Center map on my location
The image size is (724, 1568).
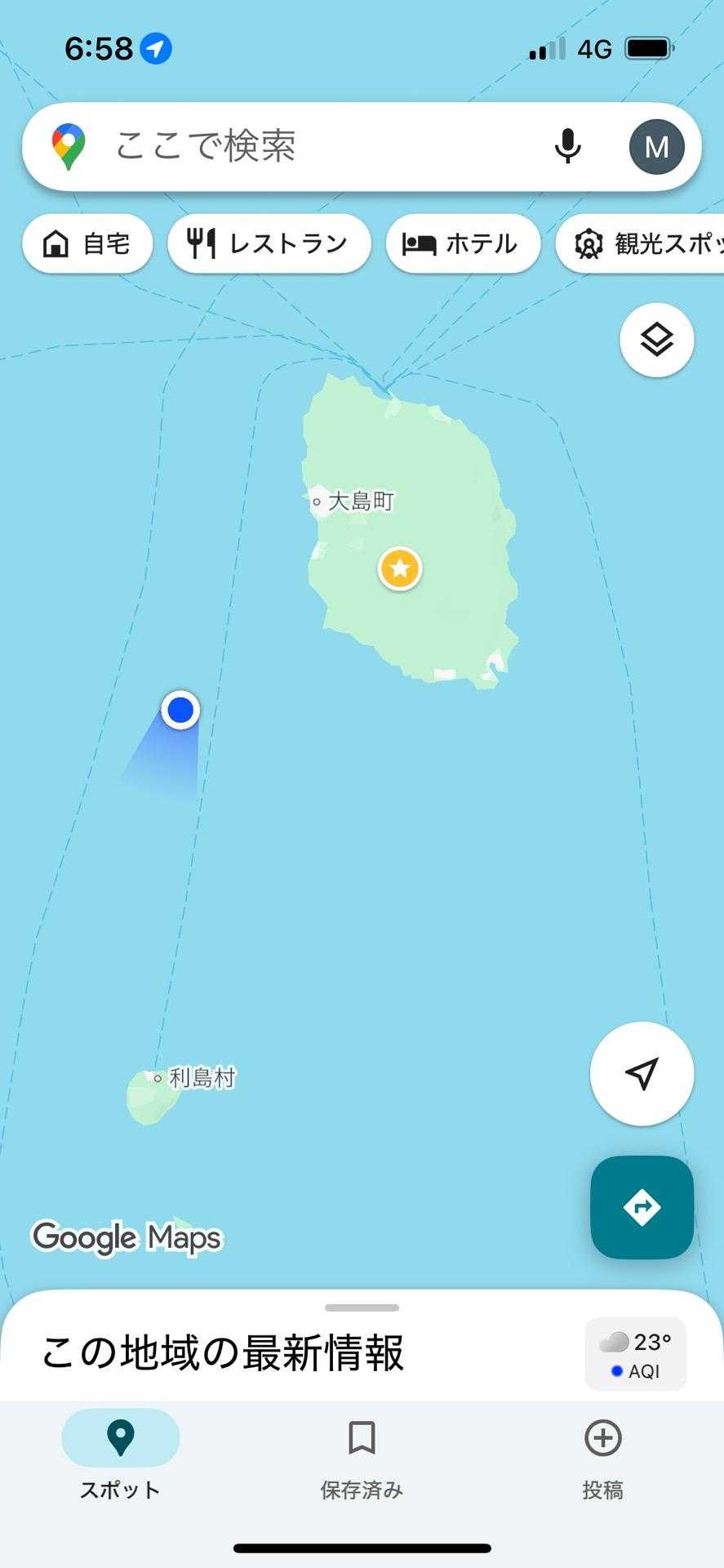pyautogui.click(x=642, y=1073)
